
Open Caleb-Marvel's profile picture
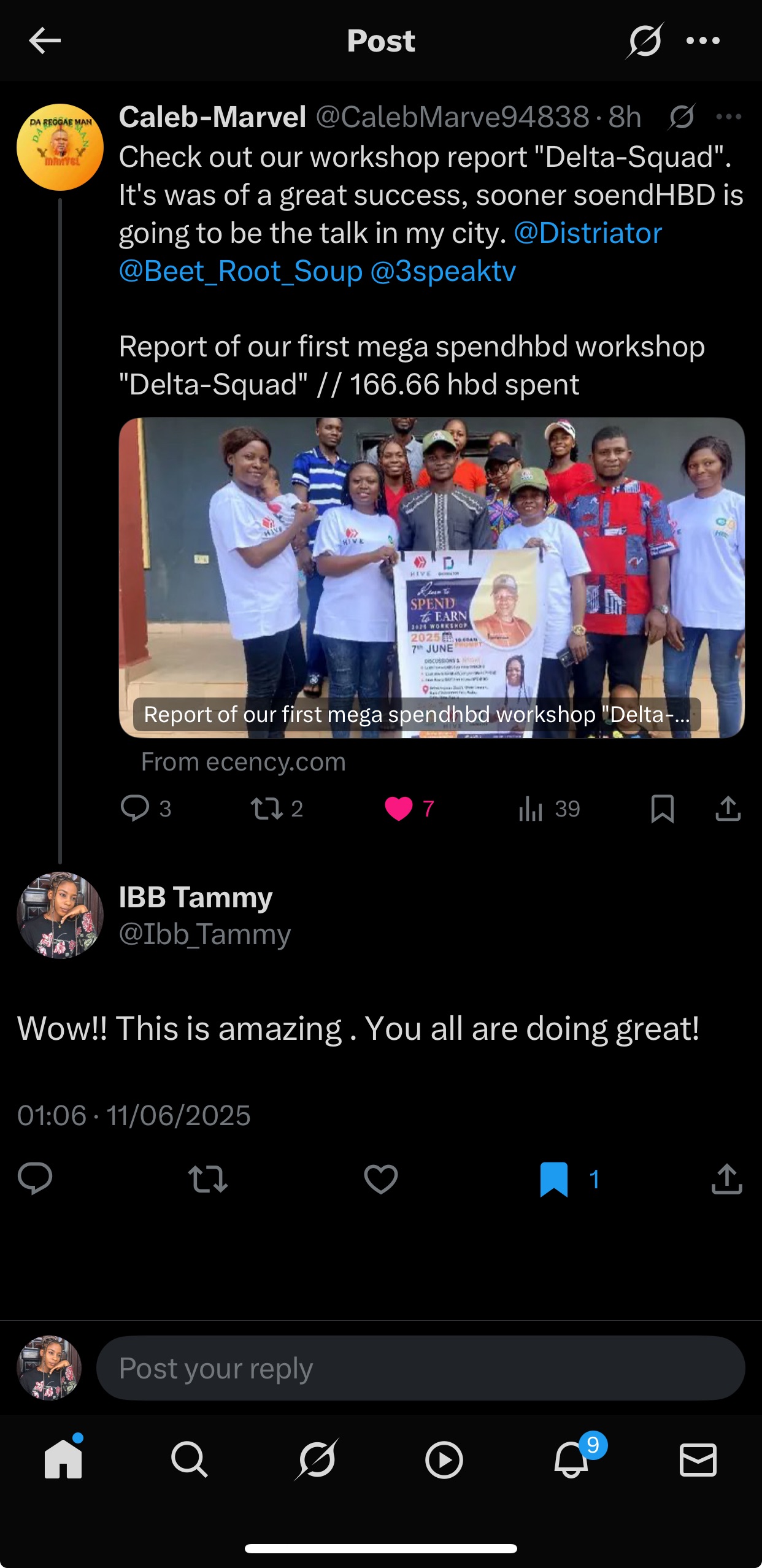(60, 147)
